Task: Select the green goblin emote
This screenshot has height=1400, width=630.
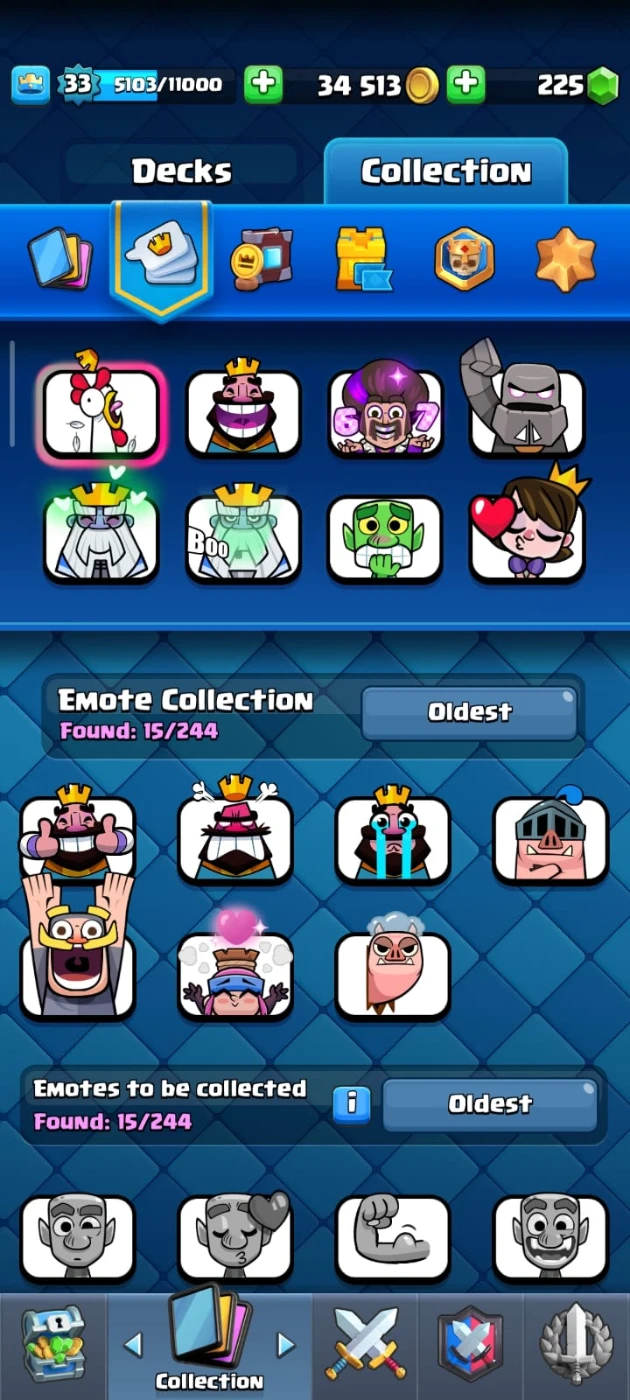Action: pyautogui.click(x=385, y=538)
